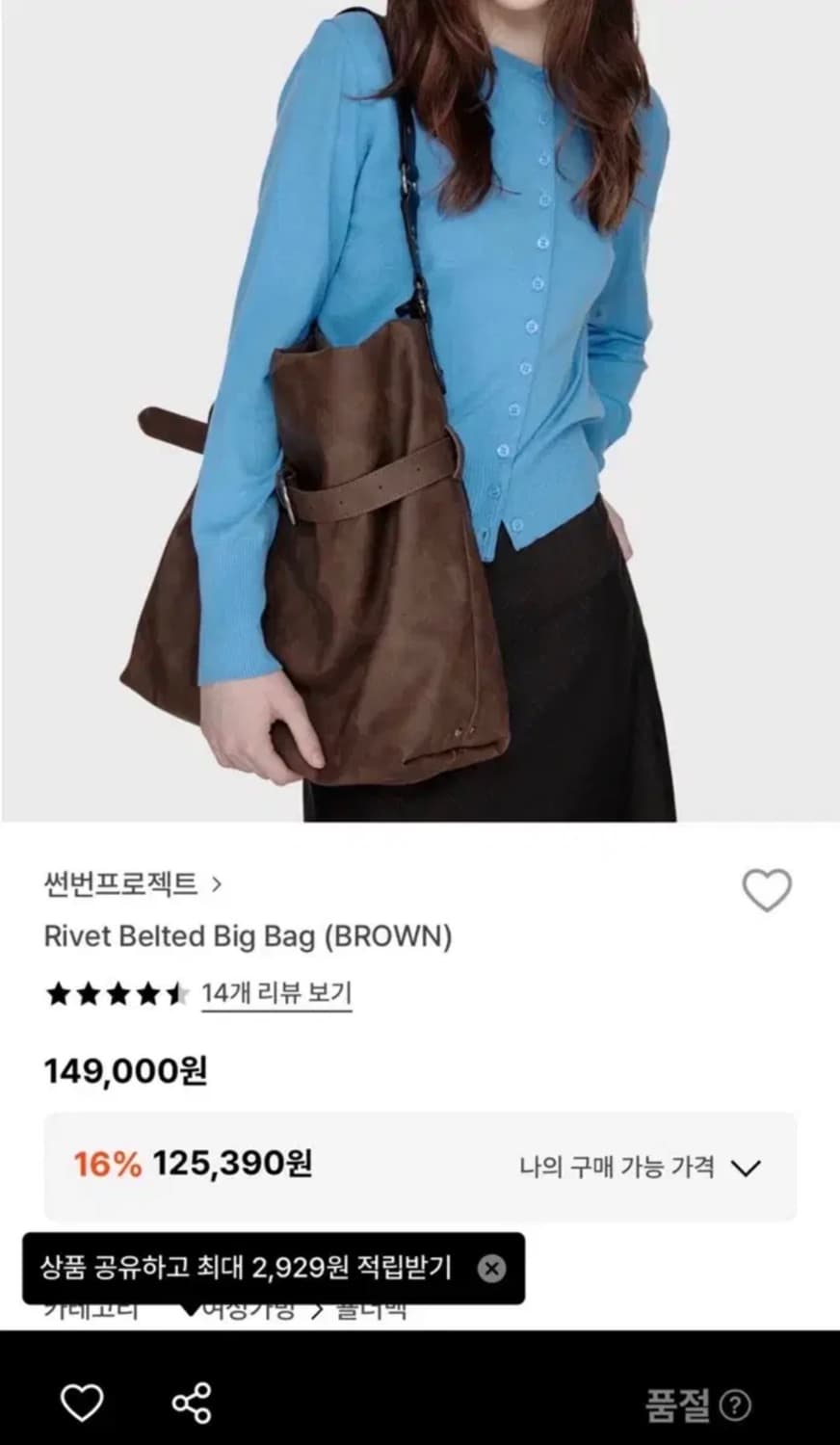Tap the share icon in the bottom bar
This screenshot has height=1445, width=840.
[x=192, y=1406]
